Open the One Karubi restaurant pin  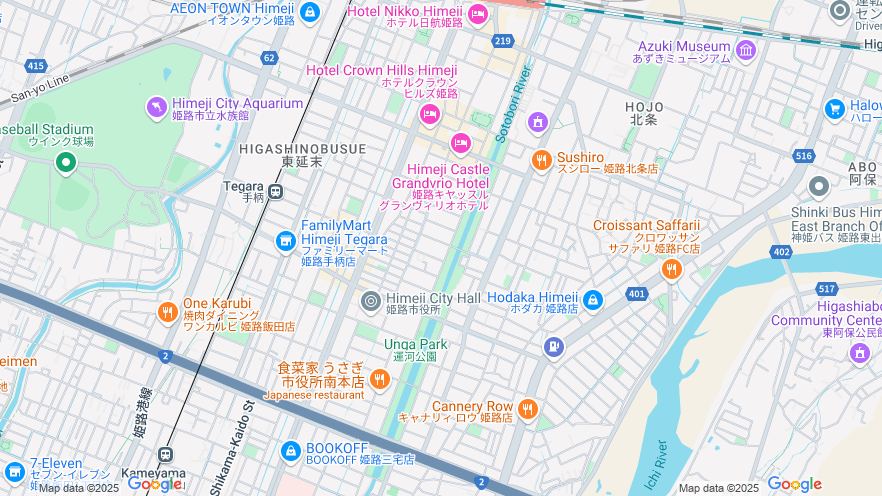(168, 314)
